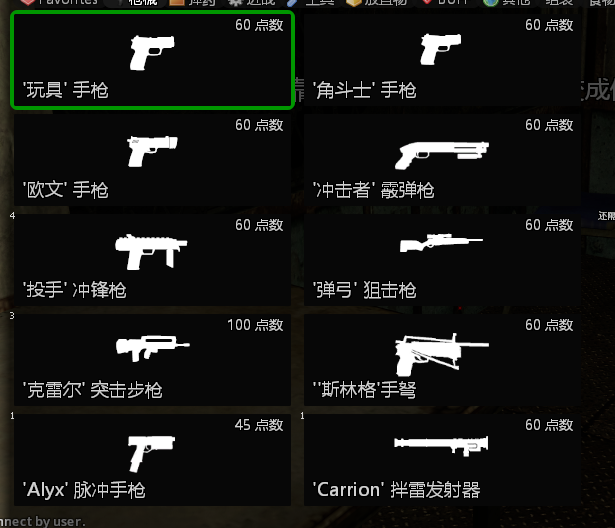Choose the 'Carrion' 拌雷发射器 launcher

440,460
